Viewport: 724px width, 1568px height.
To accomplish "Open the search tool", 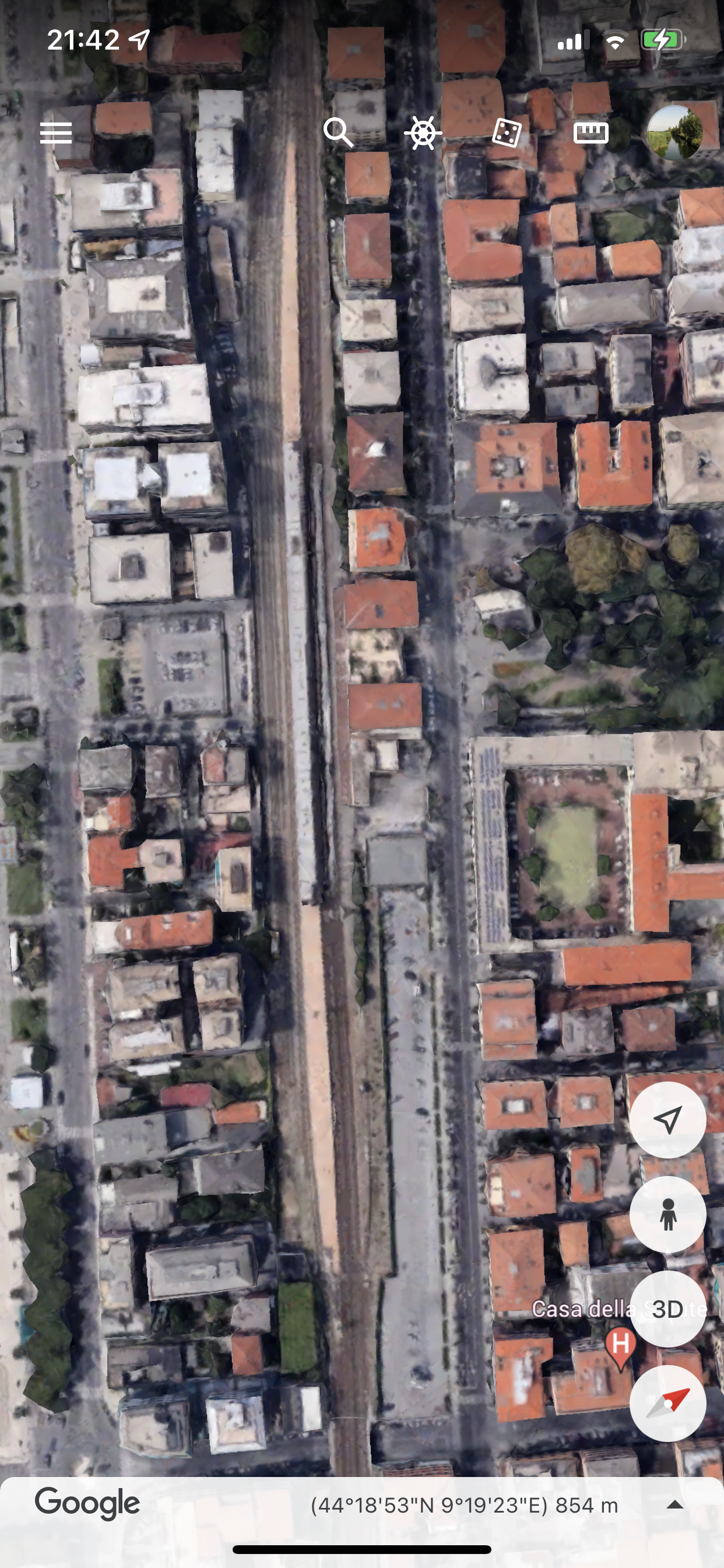I will coord(338,132).
